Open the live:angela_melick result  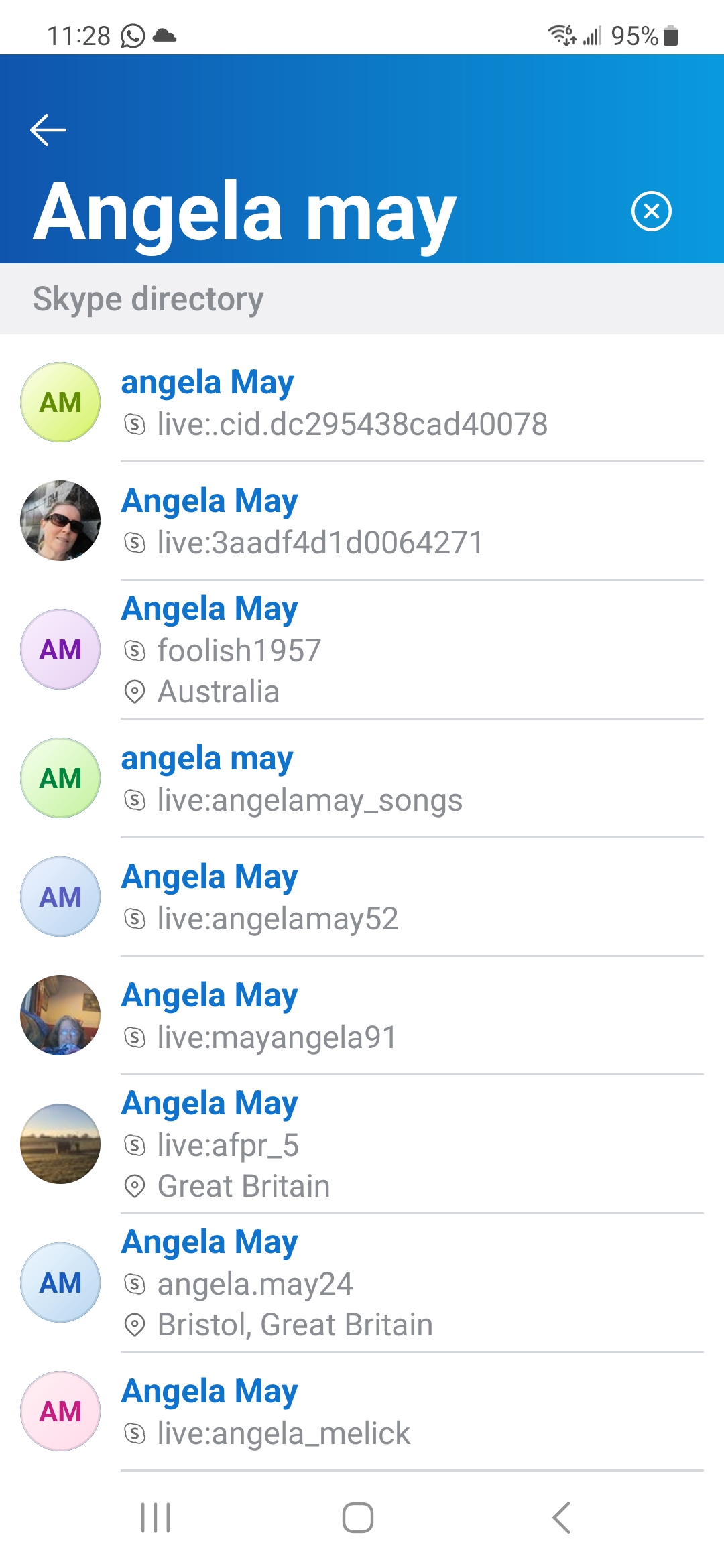click(362, 1411)
